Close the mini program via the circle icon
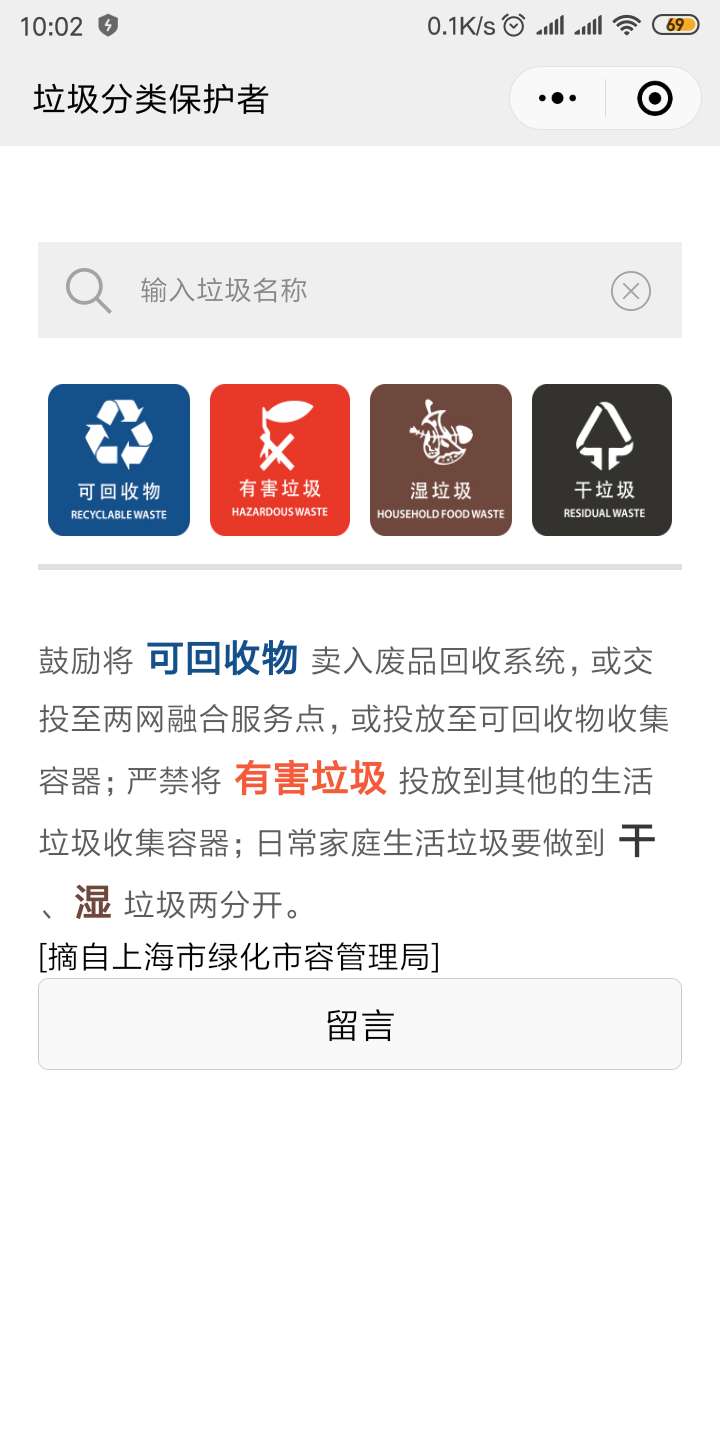 click(x=654, y=98)
